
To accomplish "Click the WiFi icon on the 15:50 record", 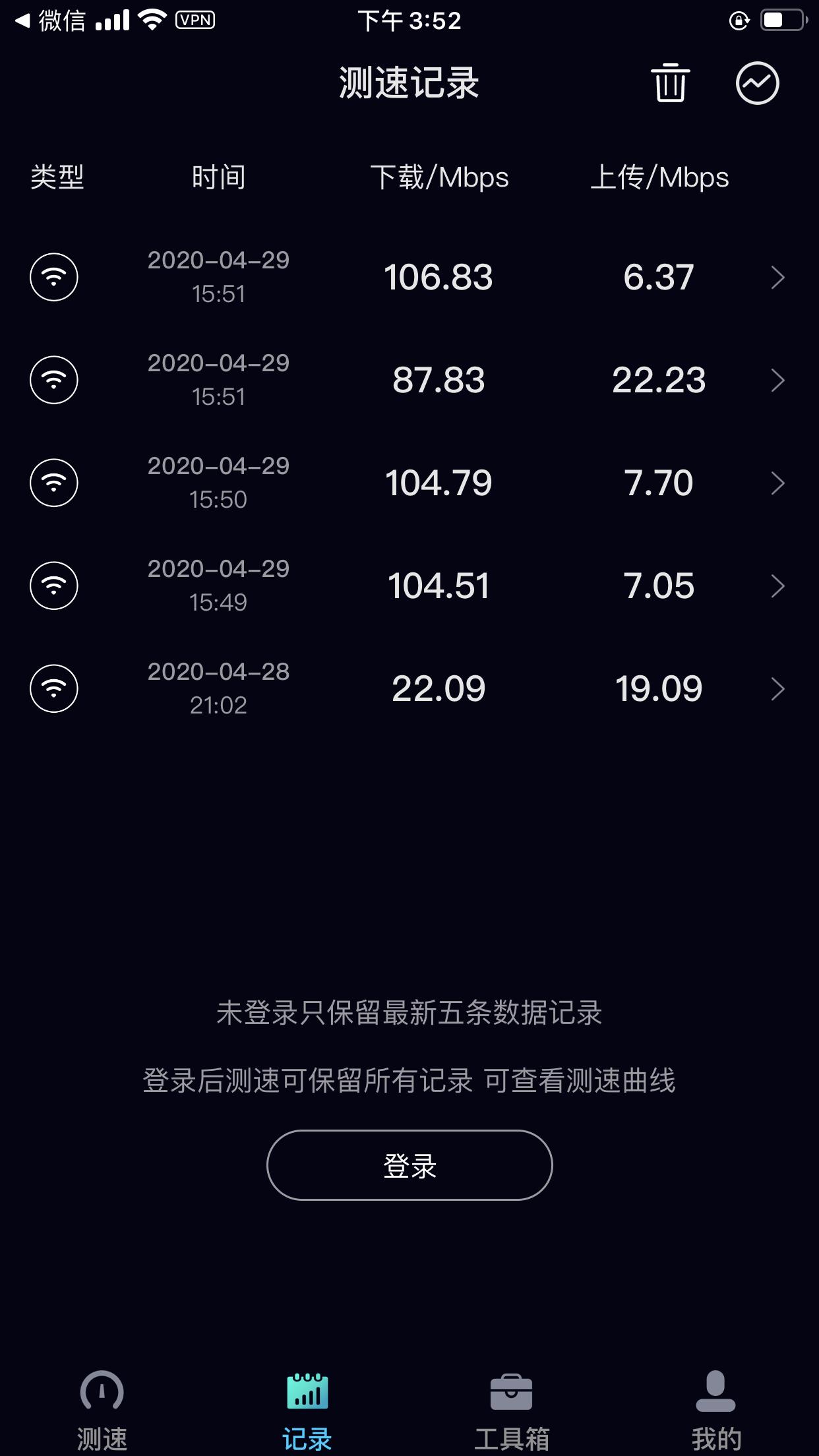I will 54,482.
